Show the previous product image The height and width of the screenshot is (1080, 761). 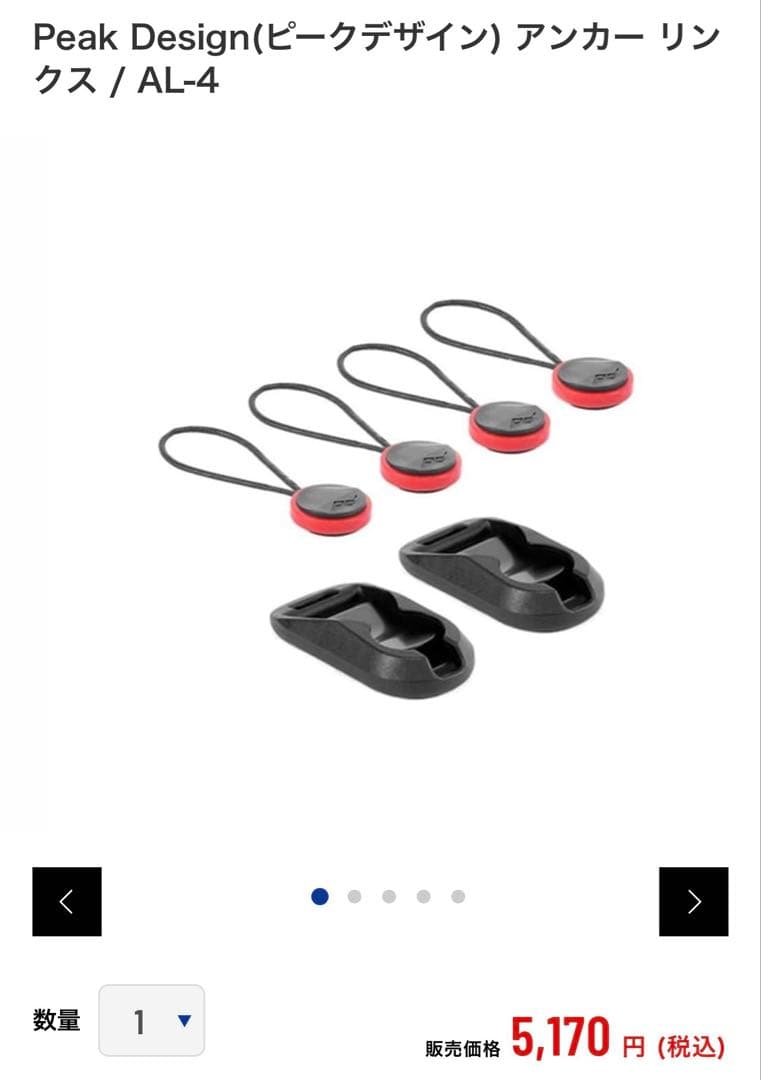[x=67, y=901]
